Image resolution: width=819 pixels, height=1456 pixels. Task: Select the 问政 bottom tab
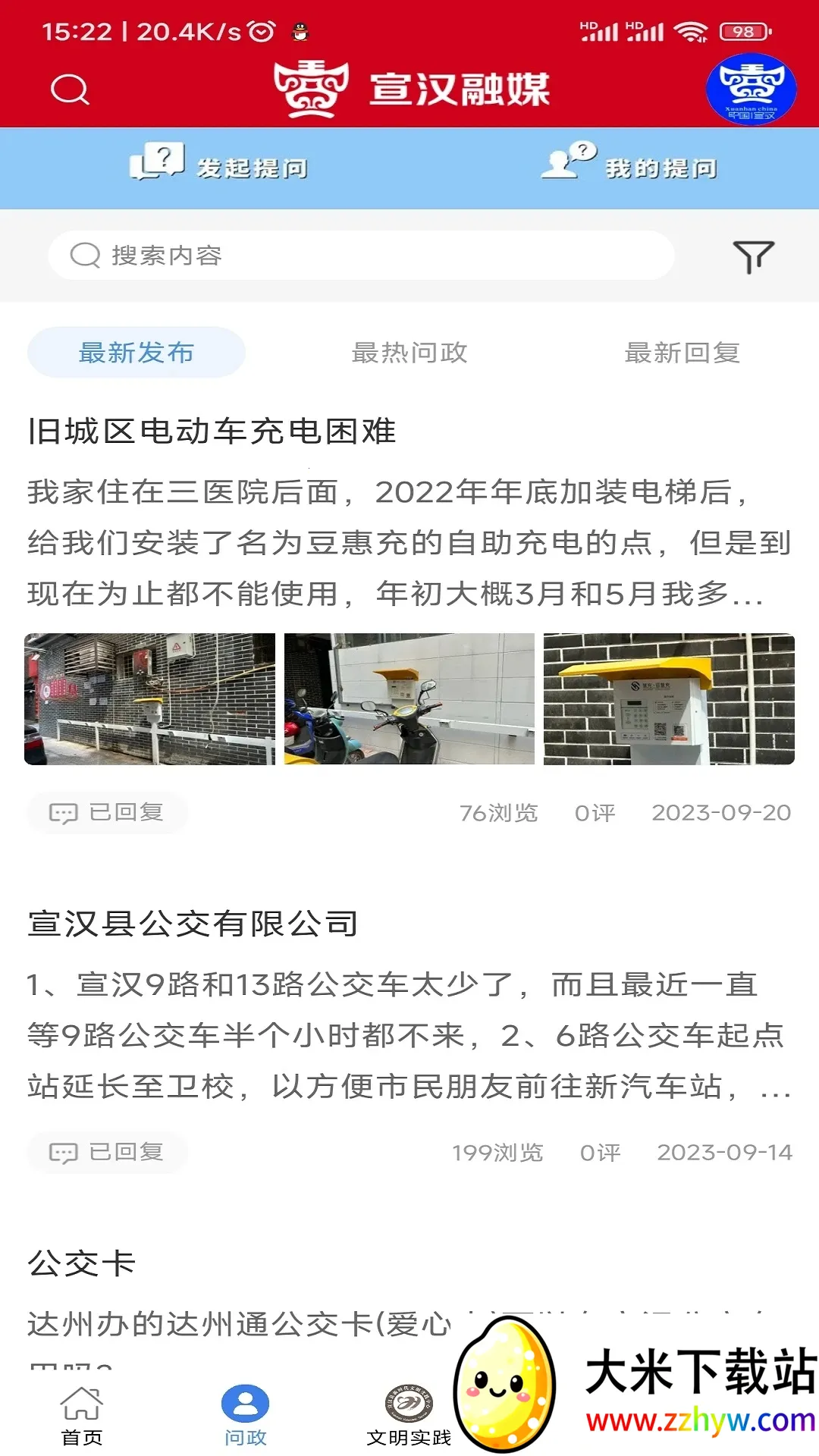(245, 1415)
